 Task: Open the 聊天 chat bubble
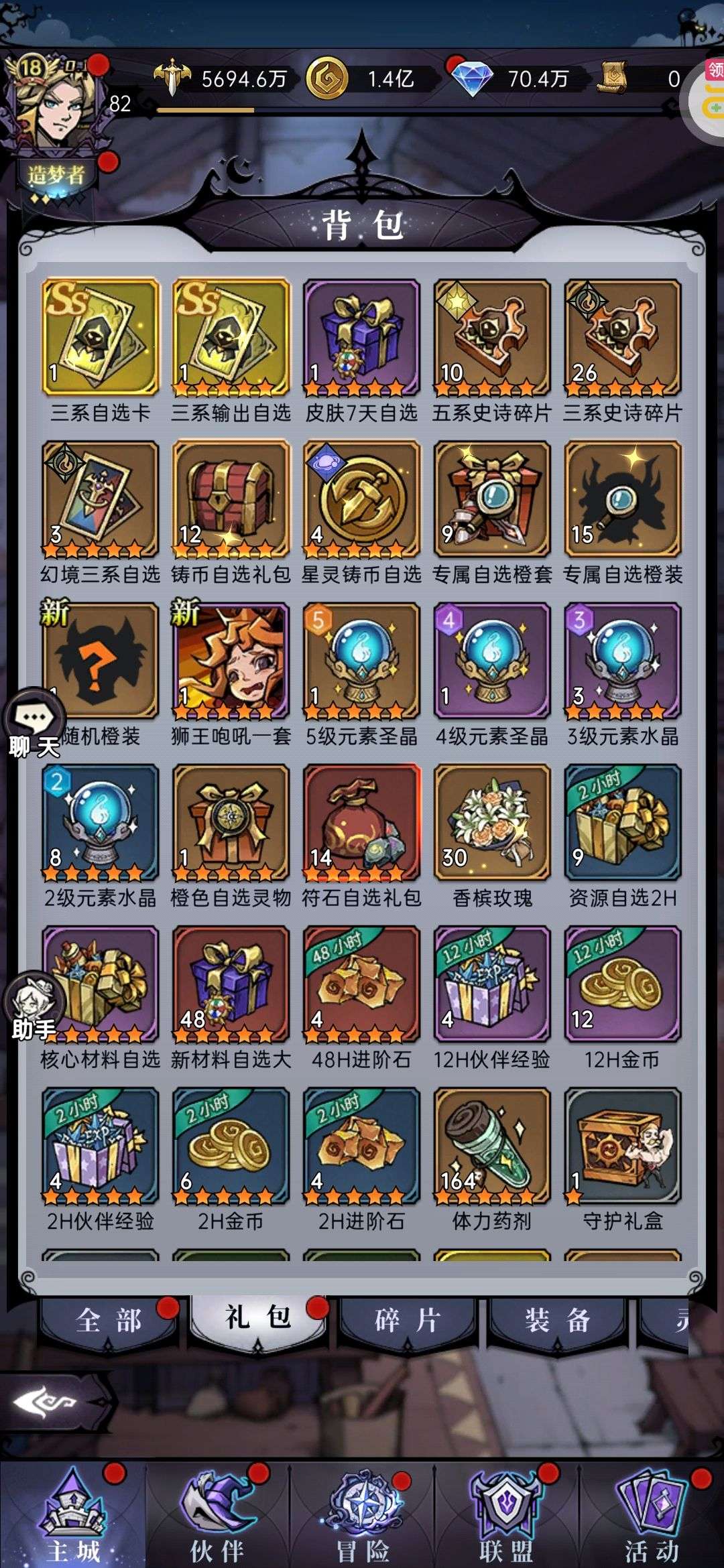(x=34, y=725)
